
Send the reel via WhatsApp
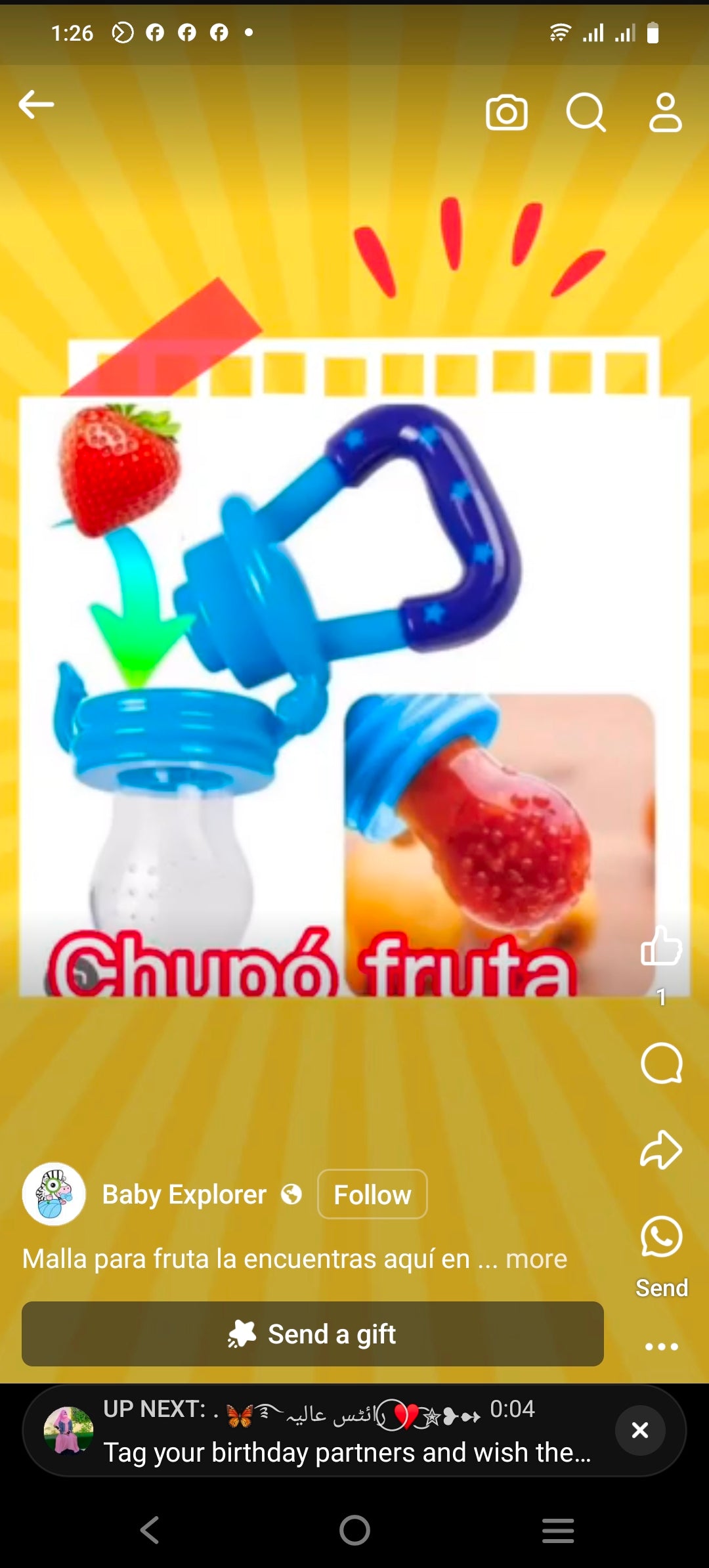pyautogui.click(x=661, y=1237)
